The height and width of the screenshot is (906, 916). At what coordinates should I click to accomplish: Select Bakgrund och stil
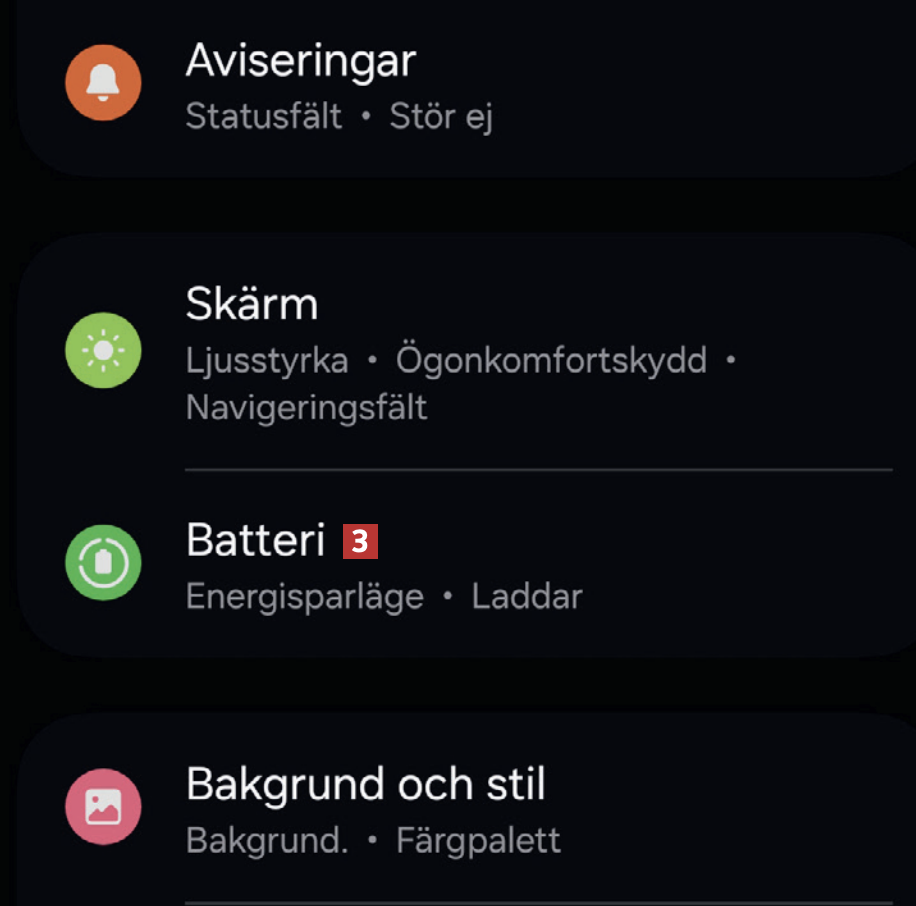[366, 785]
